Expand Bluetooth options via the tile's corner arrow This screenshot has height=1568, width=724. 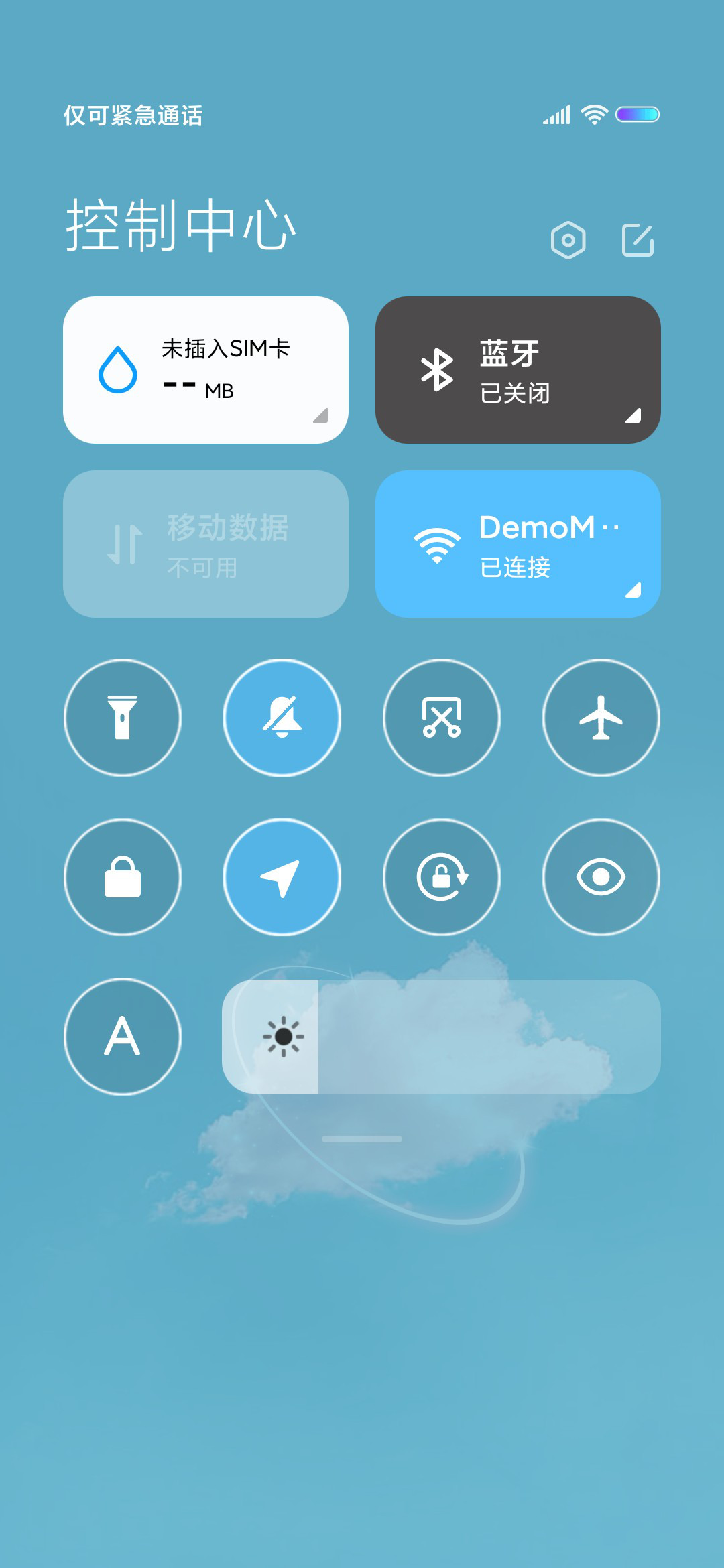click(633, 415)
